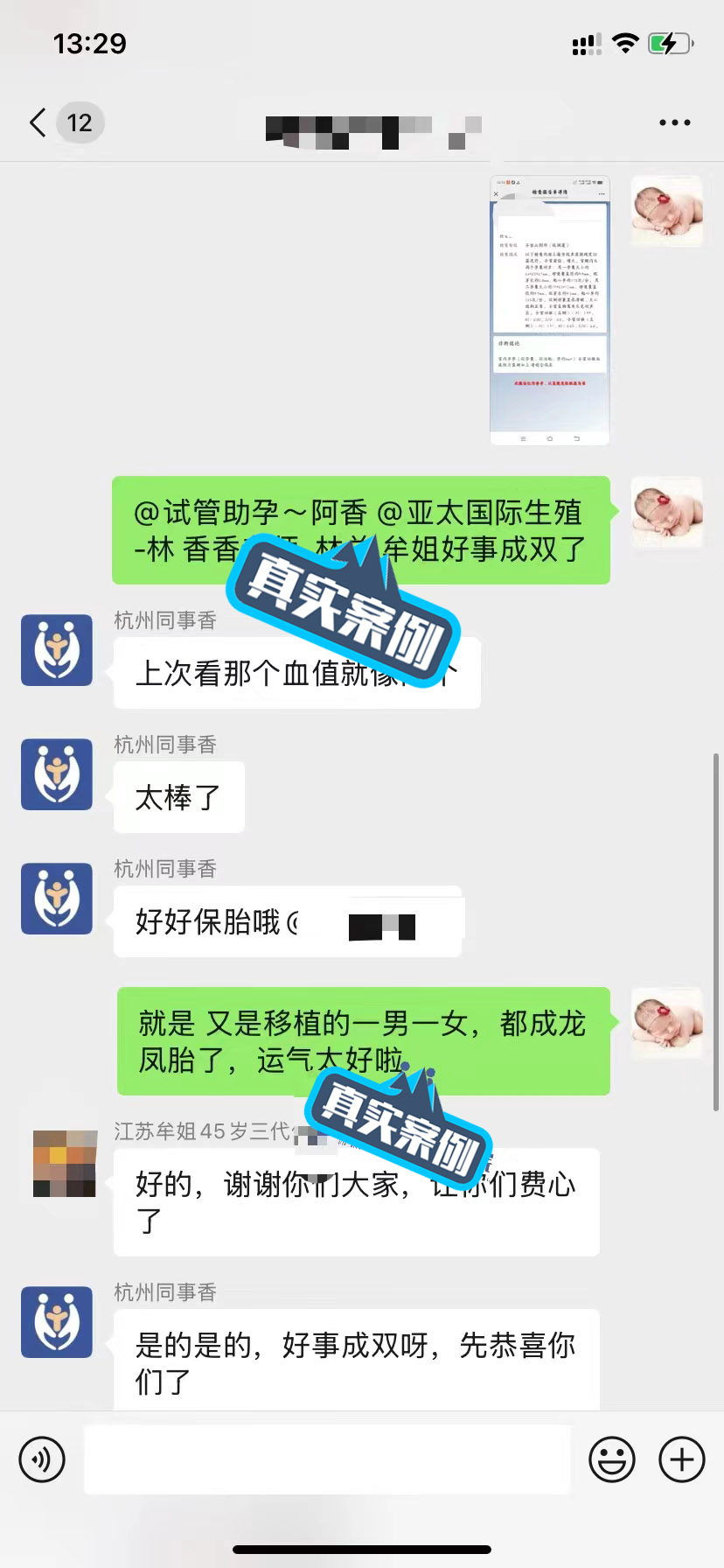Viewport: 724px width, 1568px height.
Task: Open the emoji sticker panel
Action: [611, 1459]
